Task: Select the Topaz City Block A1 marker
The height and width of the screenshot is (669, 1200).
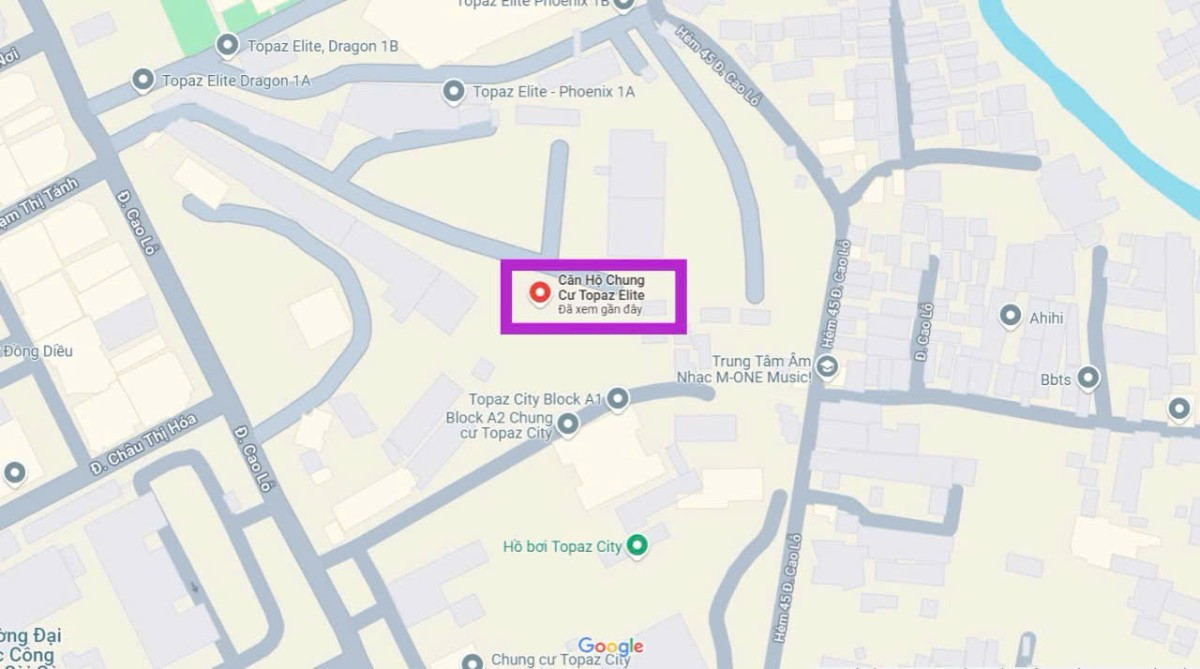Action: 618,400
